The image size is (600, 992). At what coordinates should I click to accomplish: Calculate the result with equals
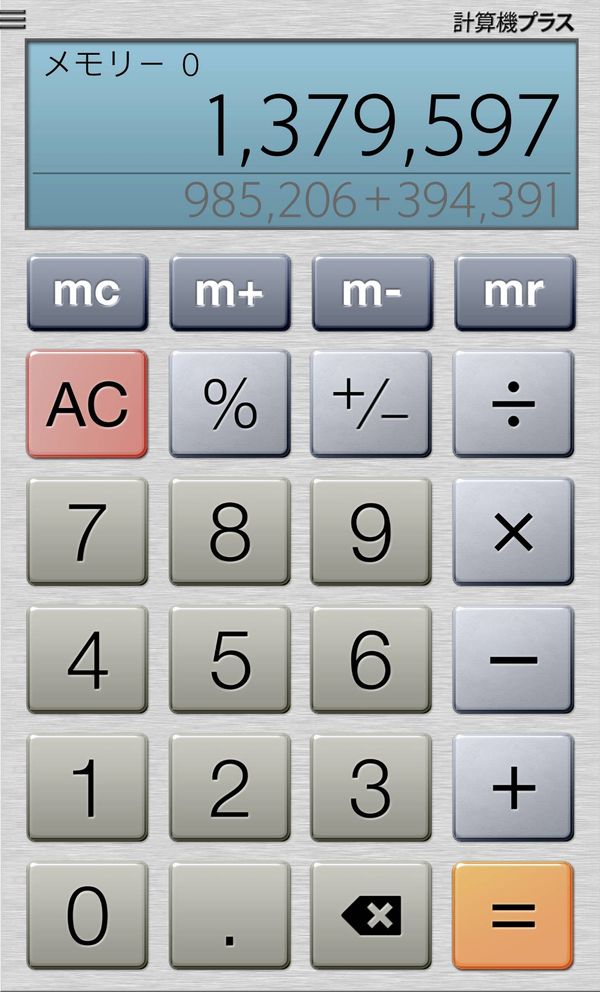[x=513, y=915]
